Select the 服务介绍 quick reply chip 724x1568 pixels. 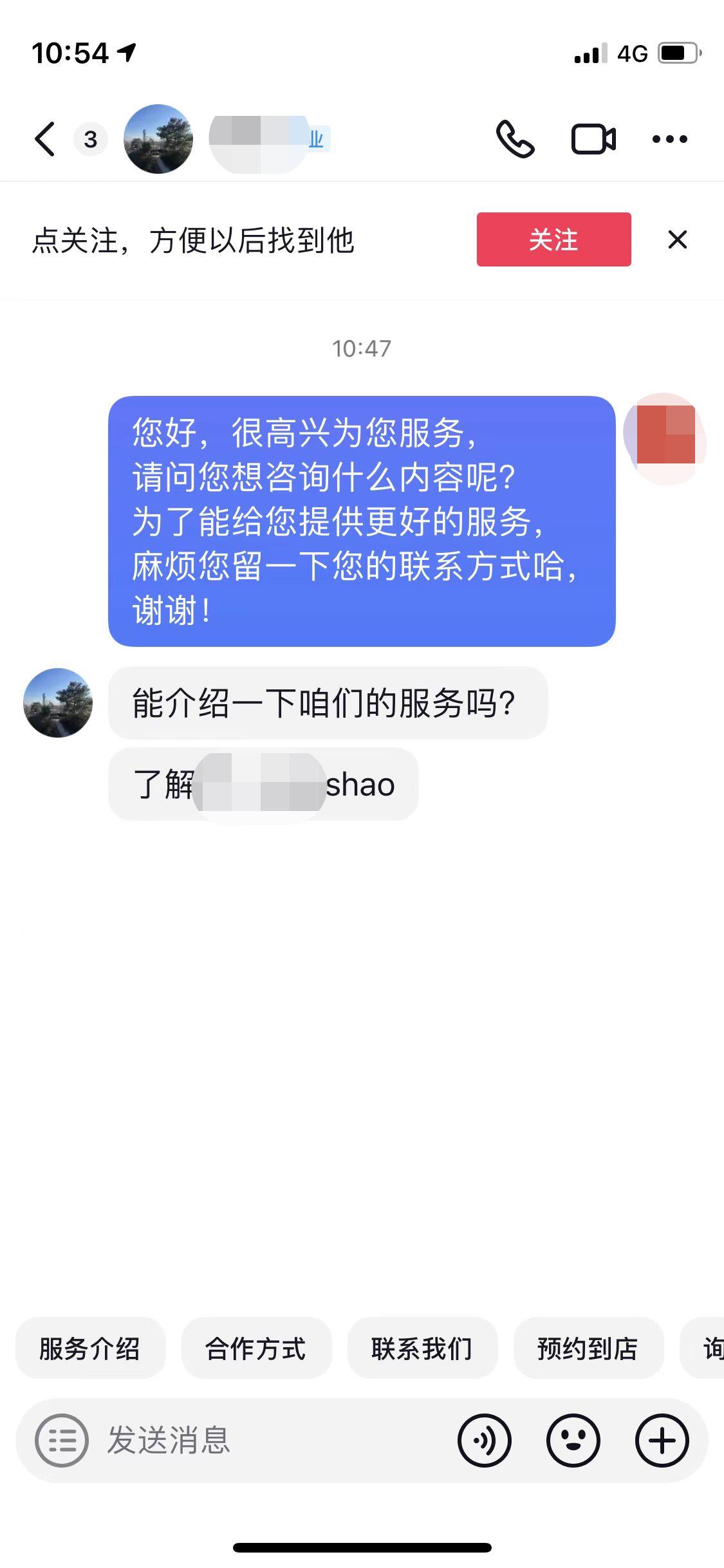tap(90, 1349)
